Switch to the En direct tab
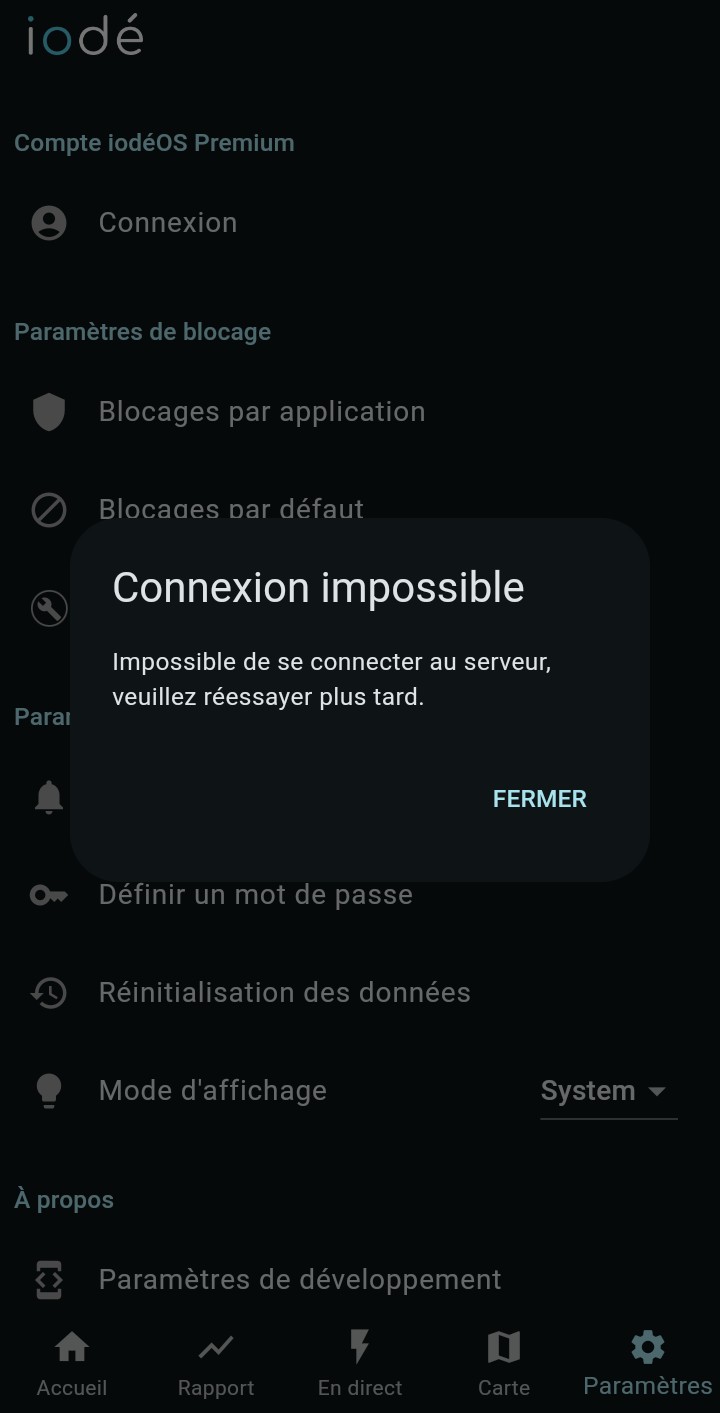720x1413 pixels. 360,1363
